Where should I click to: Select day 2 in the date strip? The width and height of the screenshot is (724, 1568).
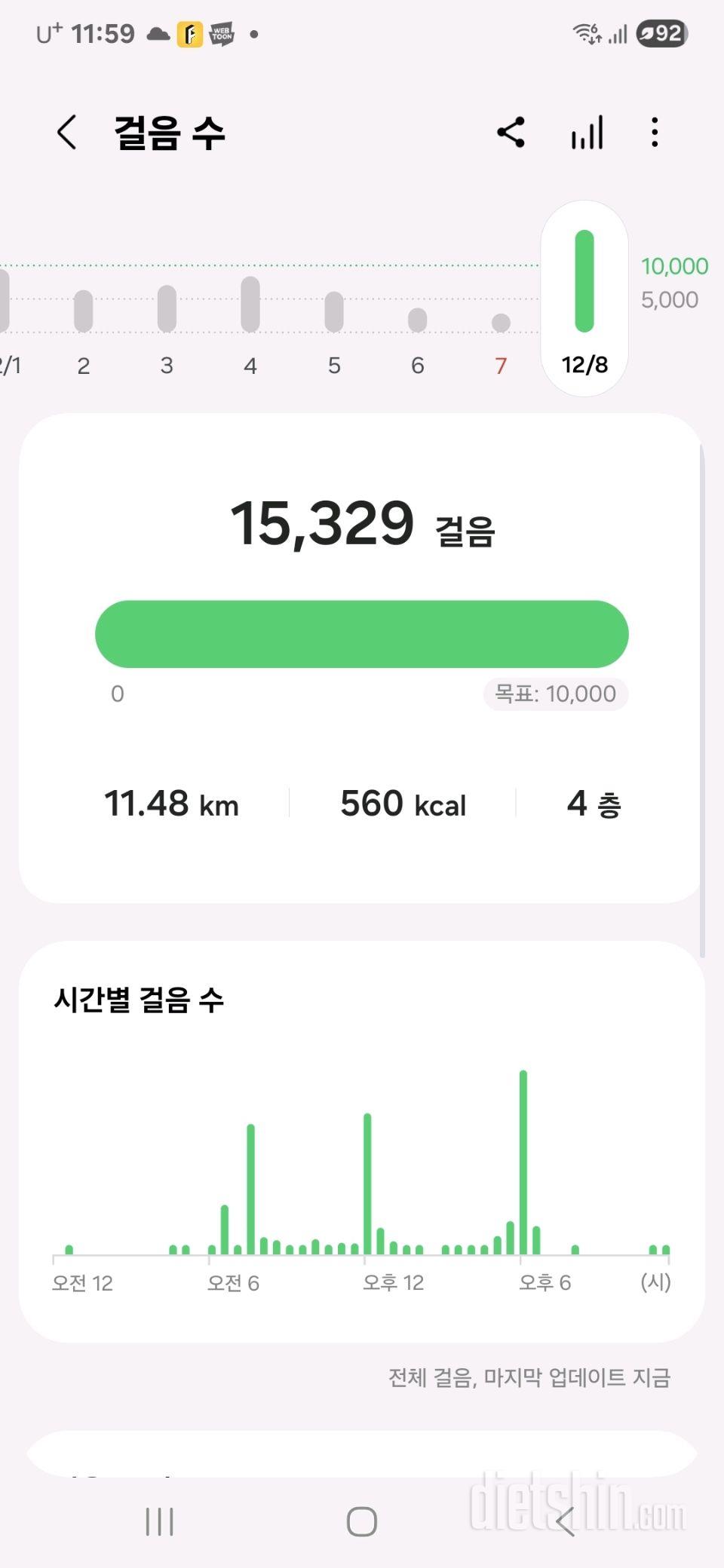tap(84, 324)
